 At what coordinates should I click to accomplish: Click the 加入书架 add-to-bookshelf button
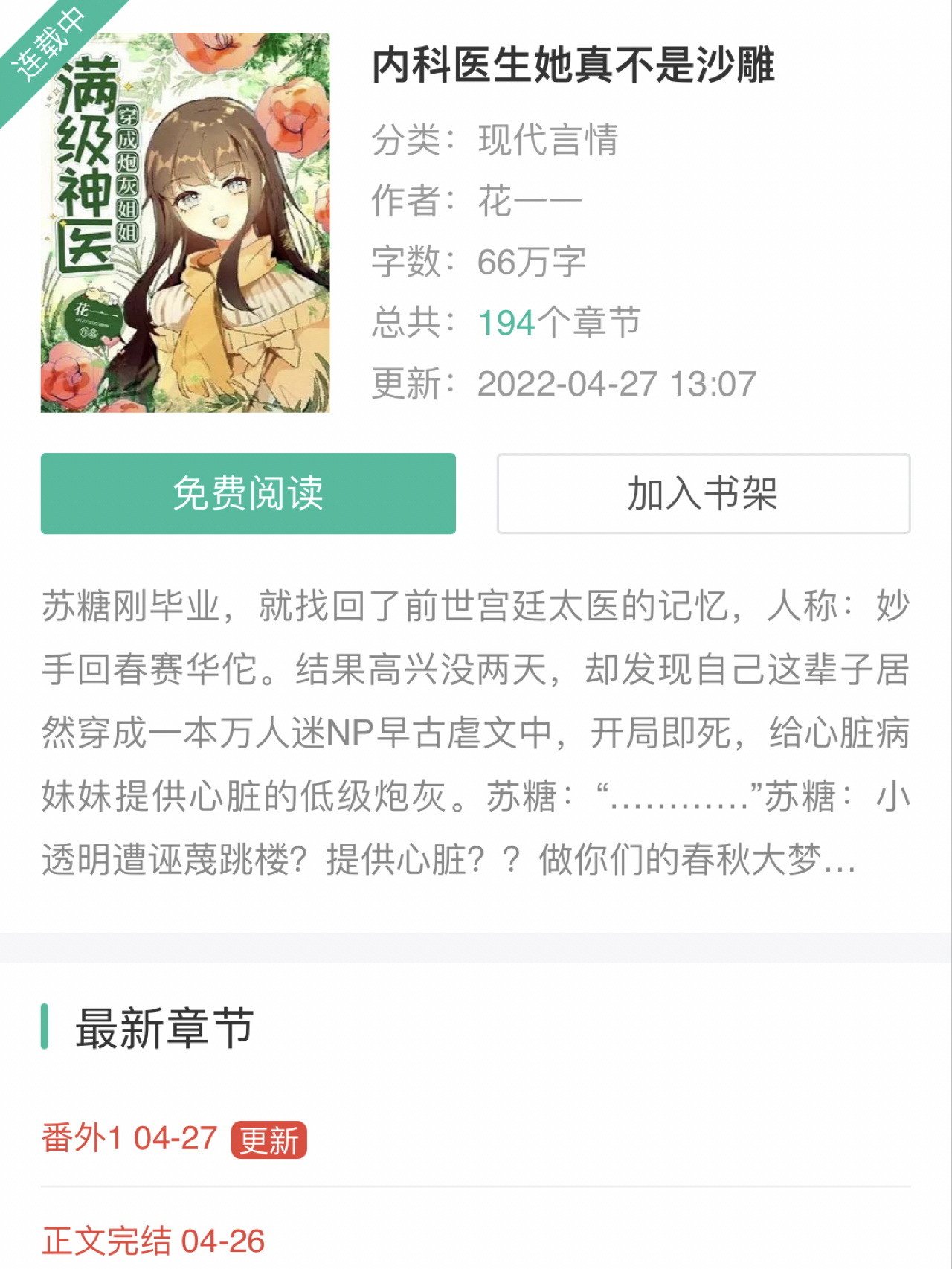click(x=702, y=493)
